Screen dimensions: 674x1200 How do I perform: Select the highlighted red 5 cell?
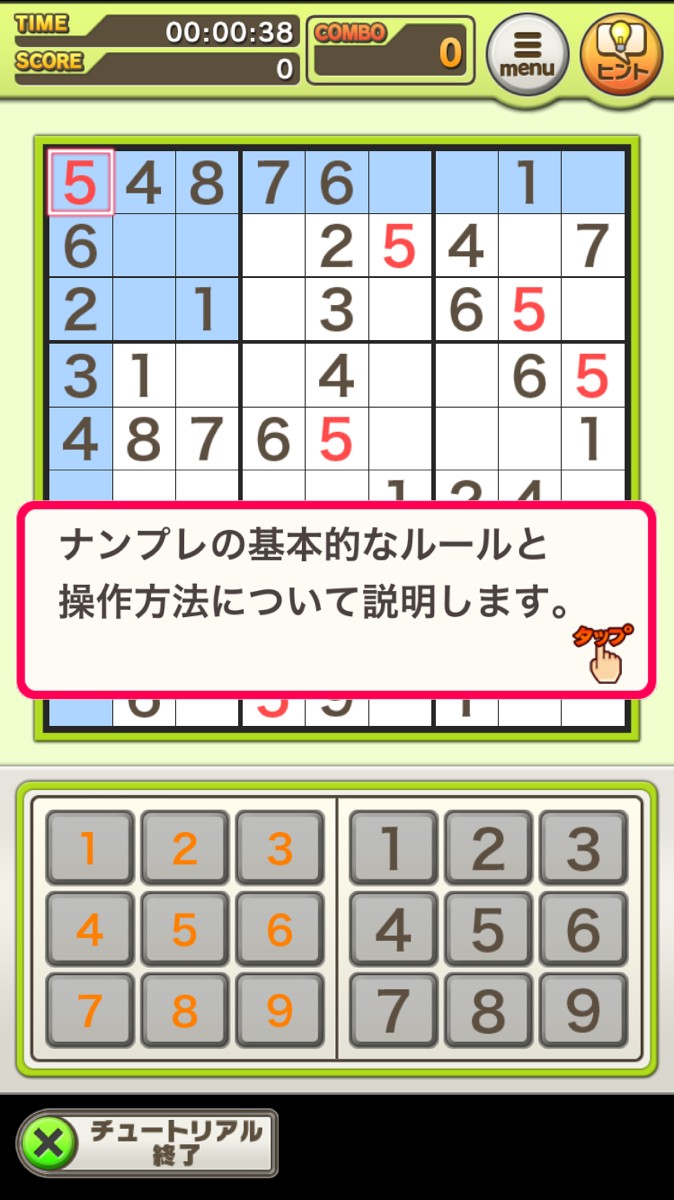(80, 182)
